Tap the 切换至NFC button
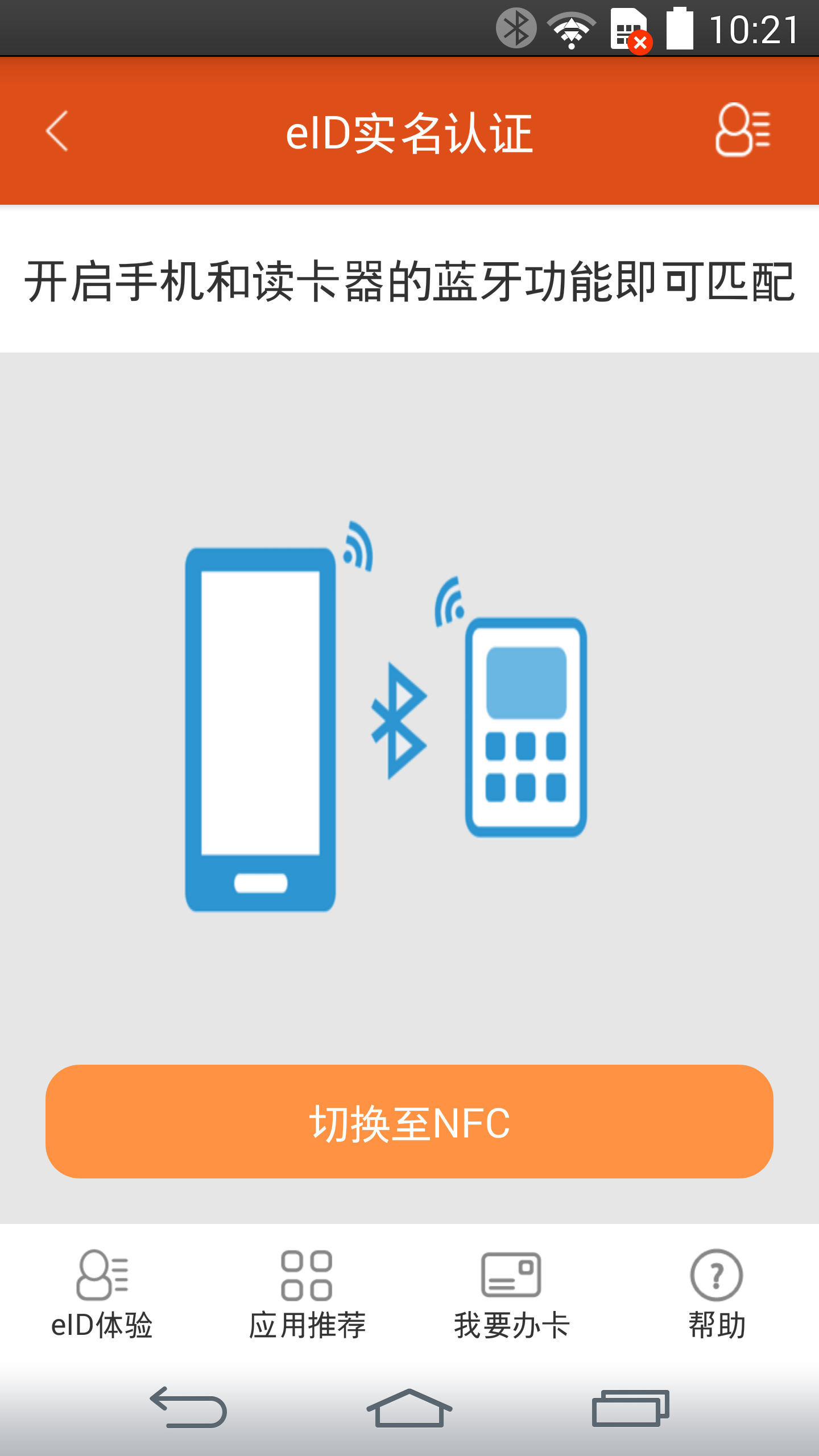The image size is (819, 1456). pyautogui.click(x=409, y=1122)
